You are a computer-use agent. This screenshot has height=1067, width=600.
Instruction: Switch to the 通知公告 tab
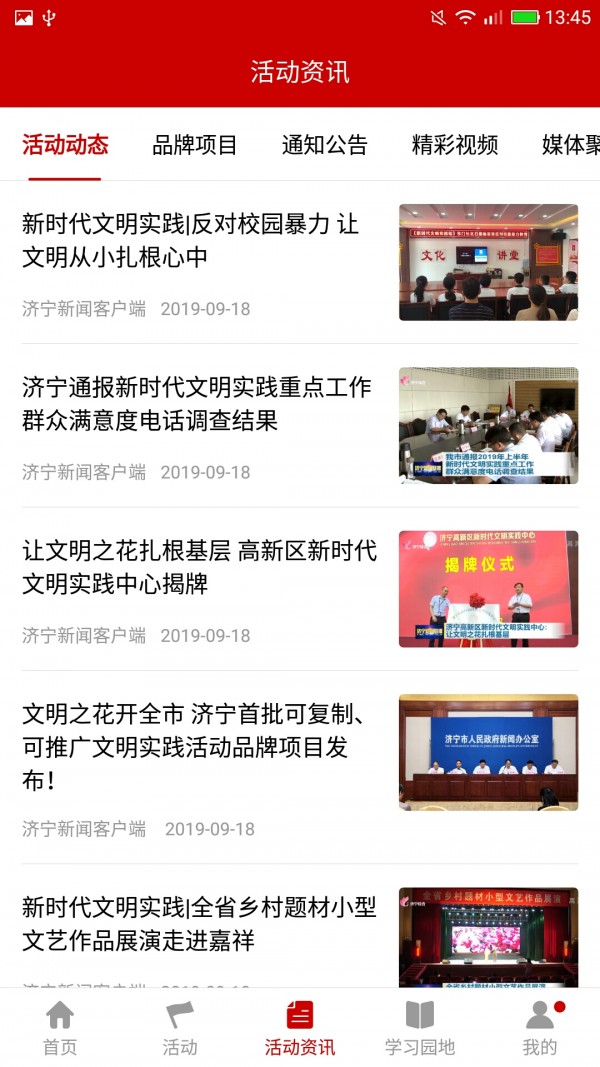pos(324,145)
